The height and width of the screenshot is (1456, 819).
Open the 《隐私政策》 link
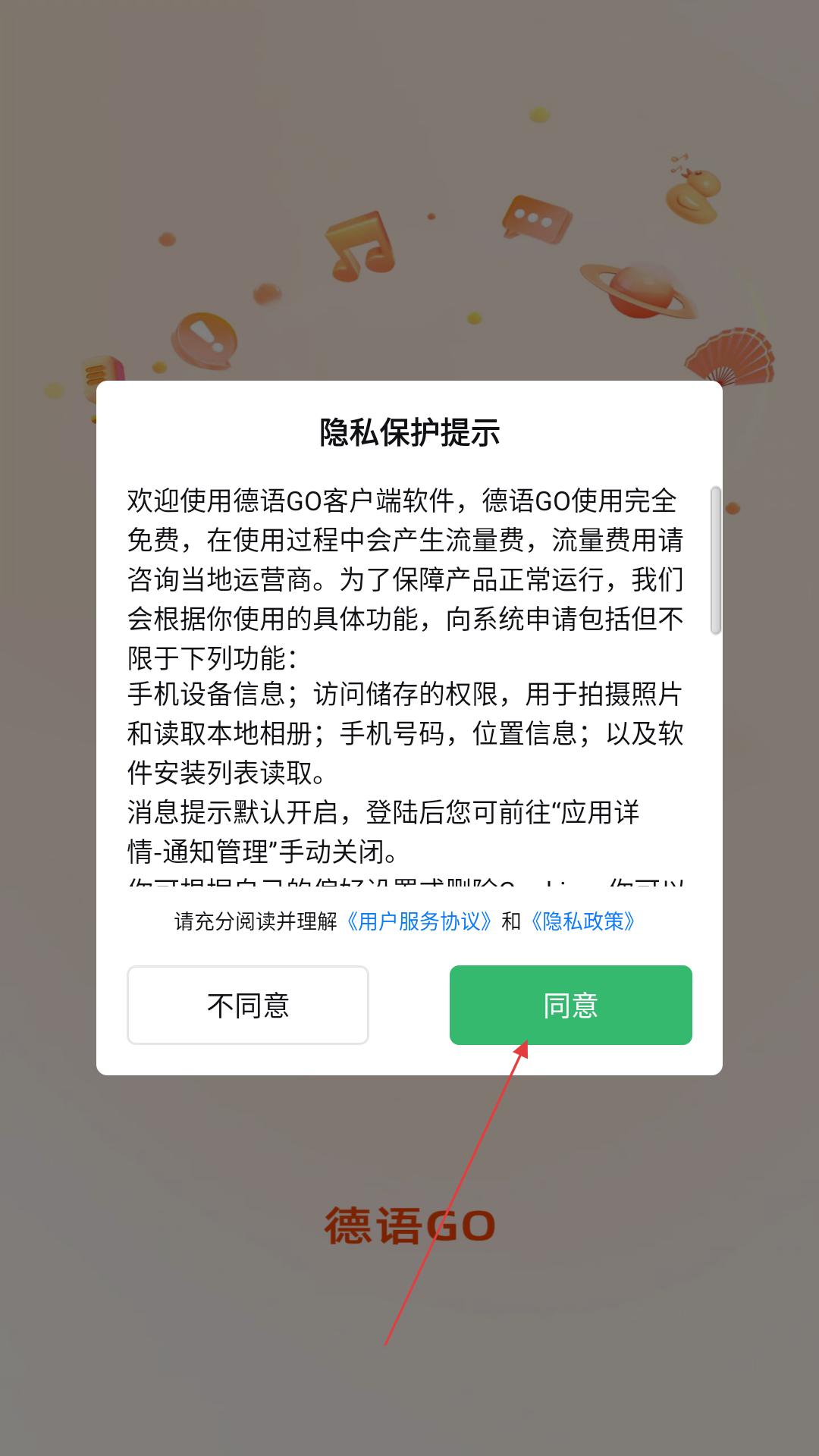tap(582, 921)
